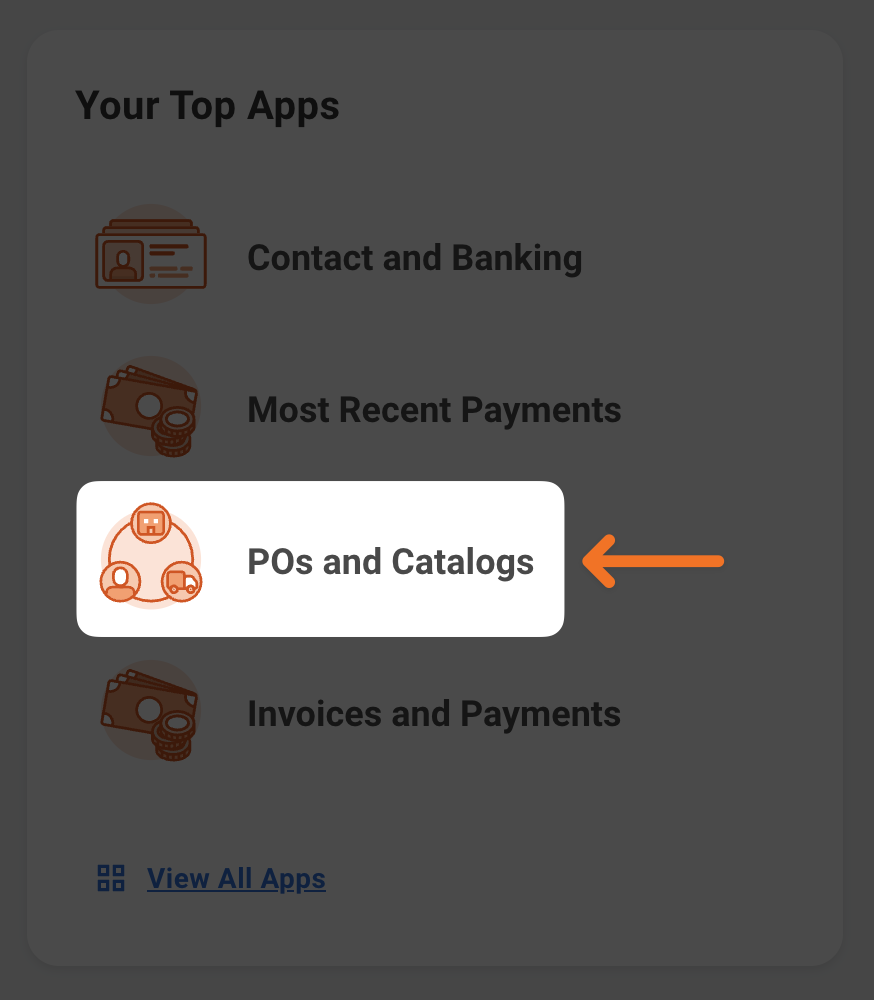Screen dimensions: 874x1000
Task: Open Most Recent Payments
Action: (433, 410)
